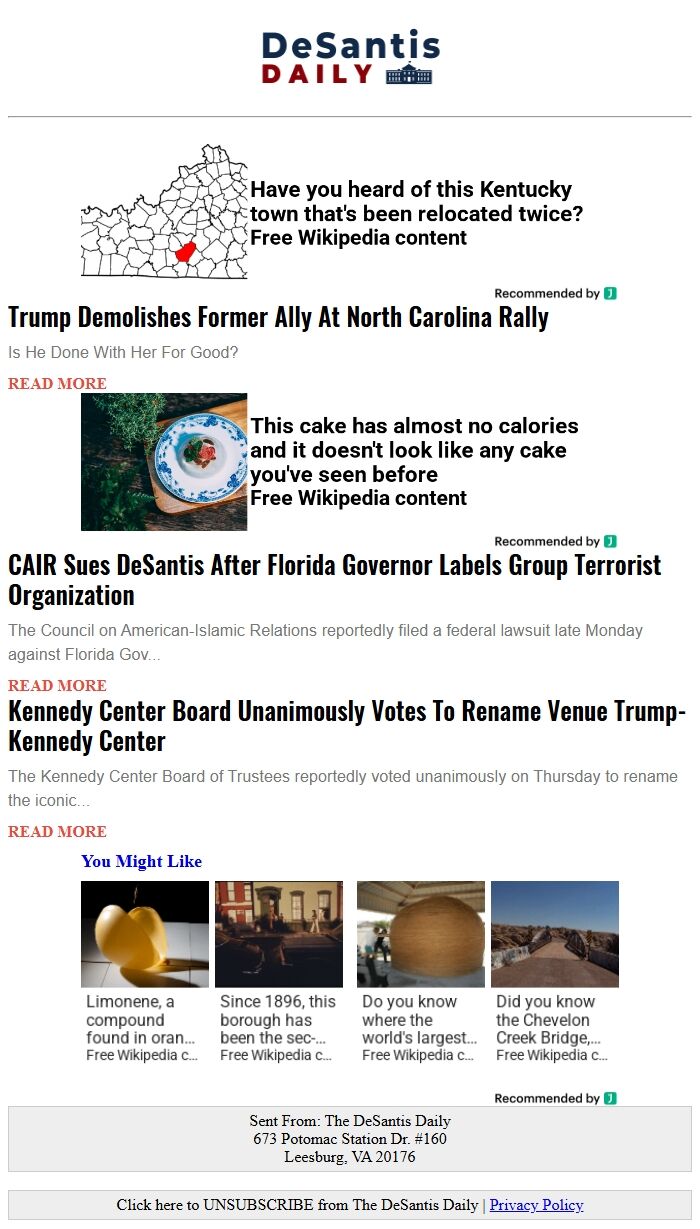Open CAIR Sues DeSantis headline article

pyautogui.click(x=334, y=580)
